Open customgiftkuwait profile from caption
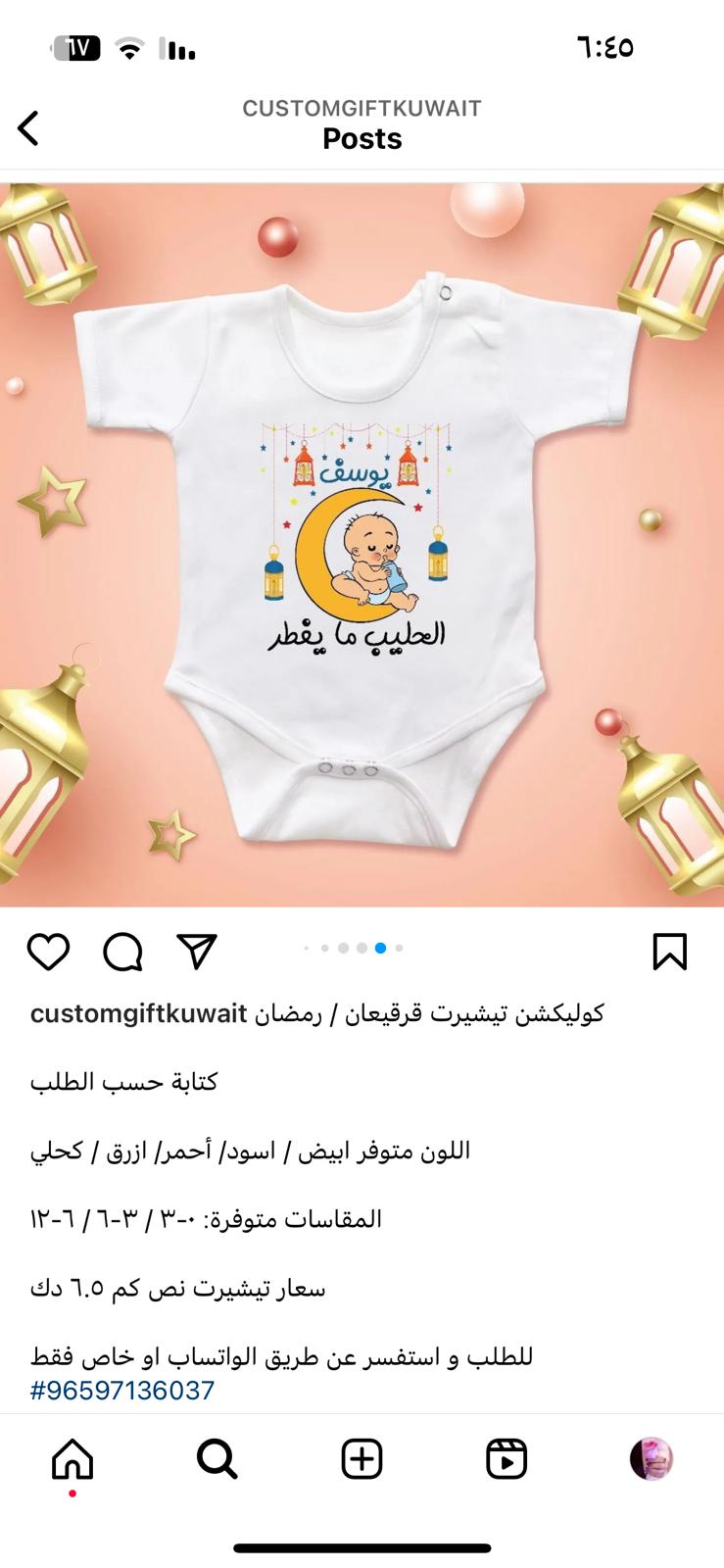 pyautogui.click(x=138, y=1013)
